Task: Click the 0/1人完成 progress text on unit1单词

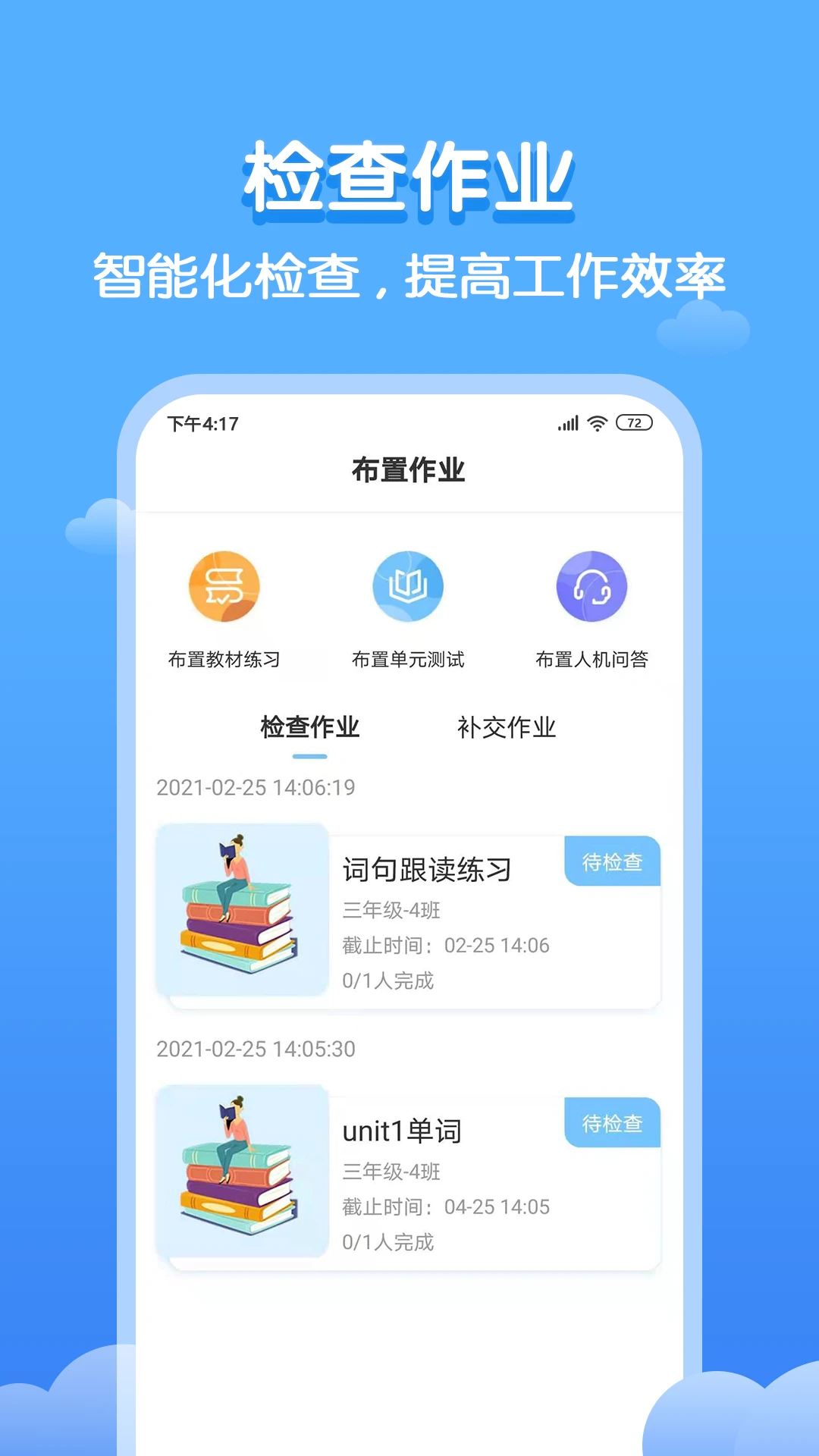Action: [387, 1241]
